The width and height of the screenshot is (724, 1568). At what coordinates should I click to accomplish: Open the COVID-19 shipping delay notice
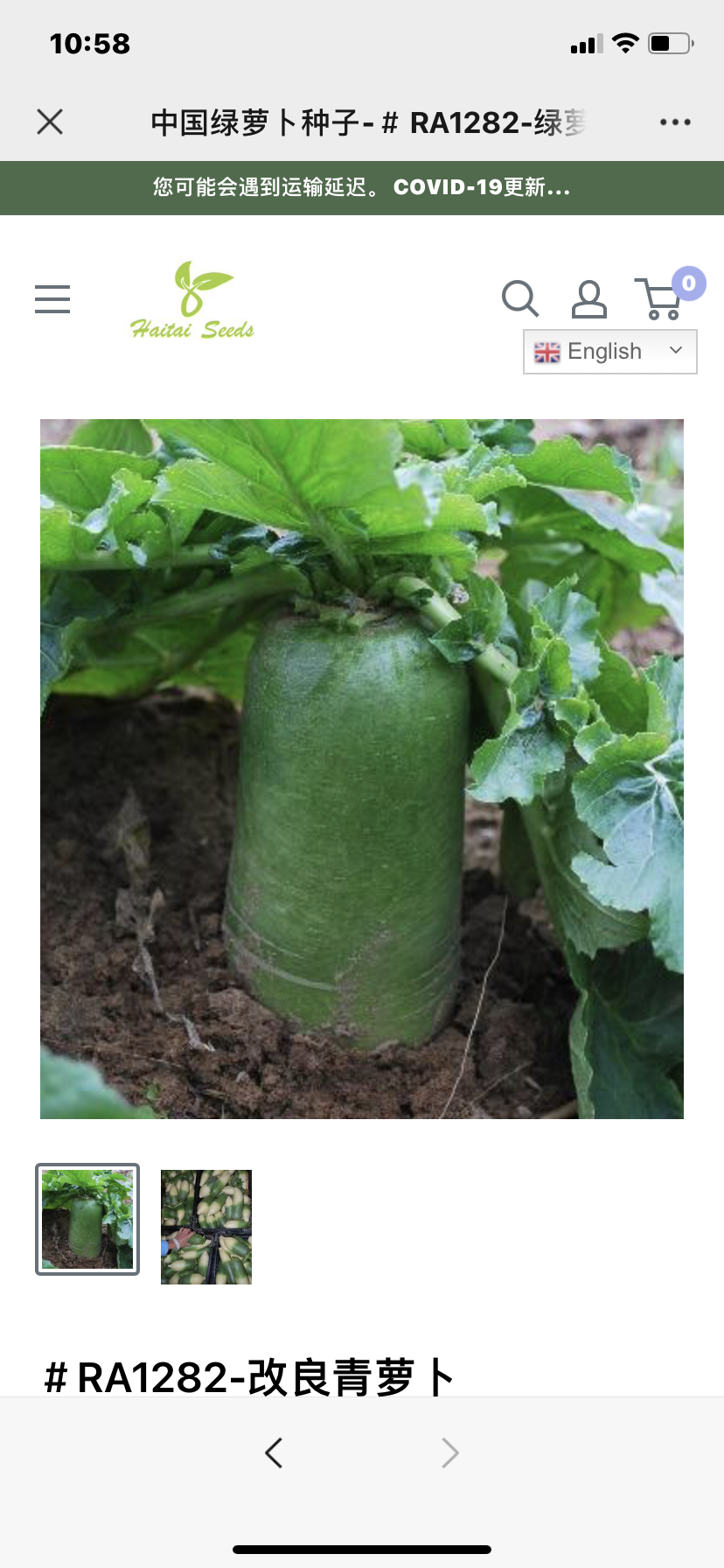(362, 187)
